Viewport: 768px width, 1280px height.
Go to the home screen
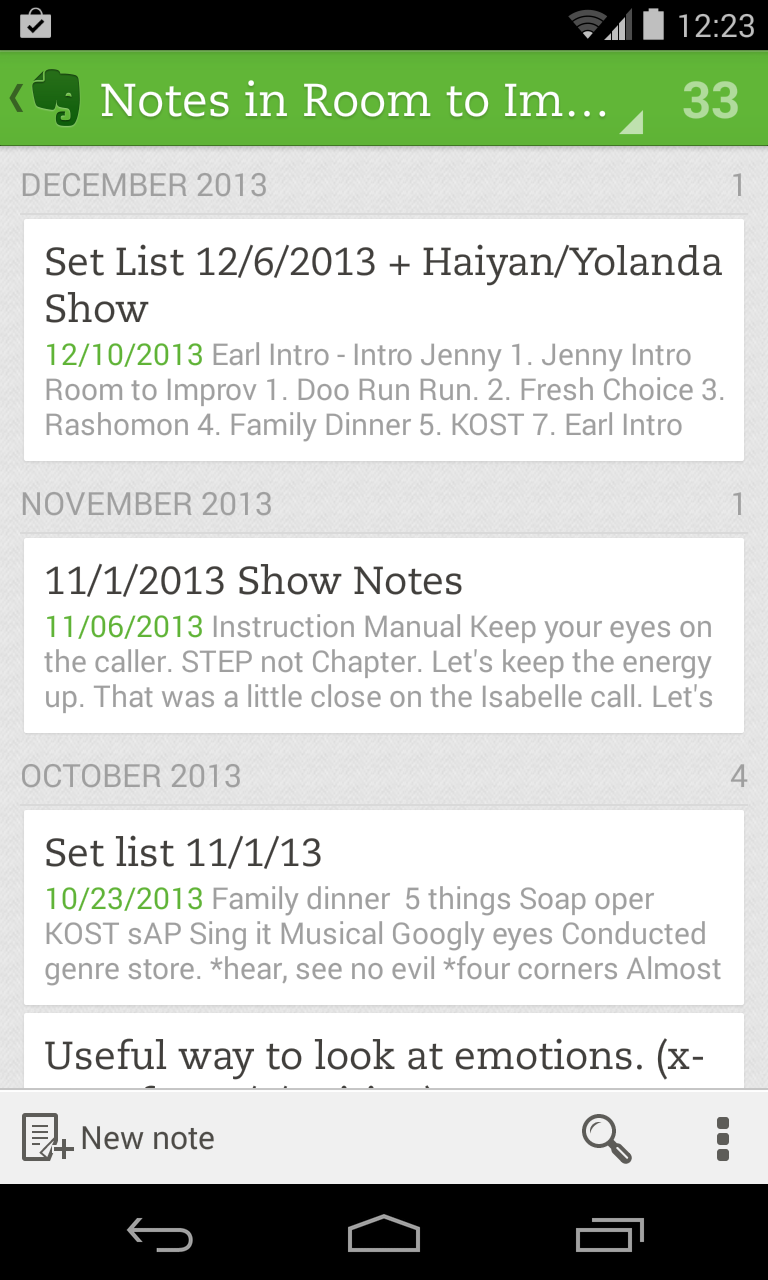click(384, 1234)
